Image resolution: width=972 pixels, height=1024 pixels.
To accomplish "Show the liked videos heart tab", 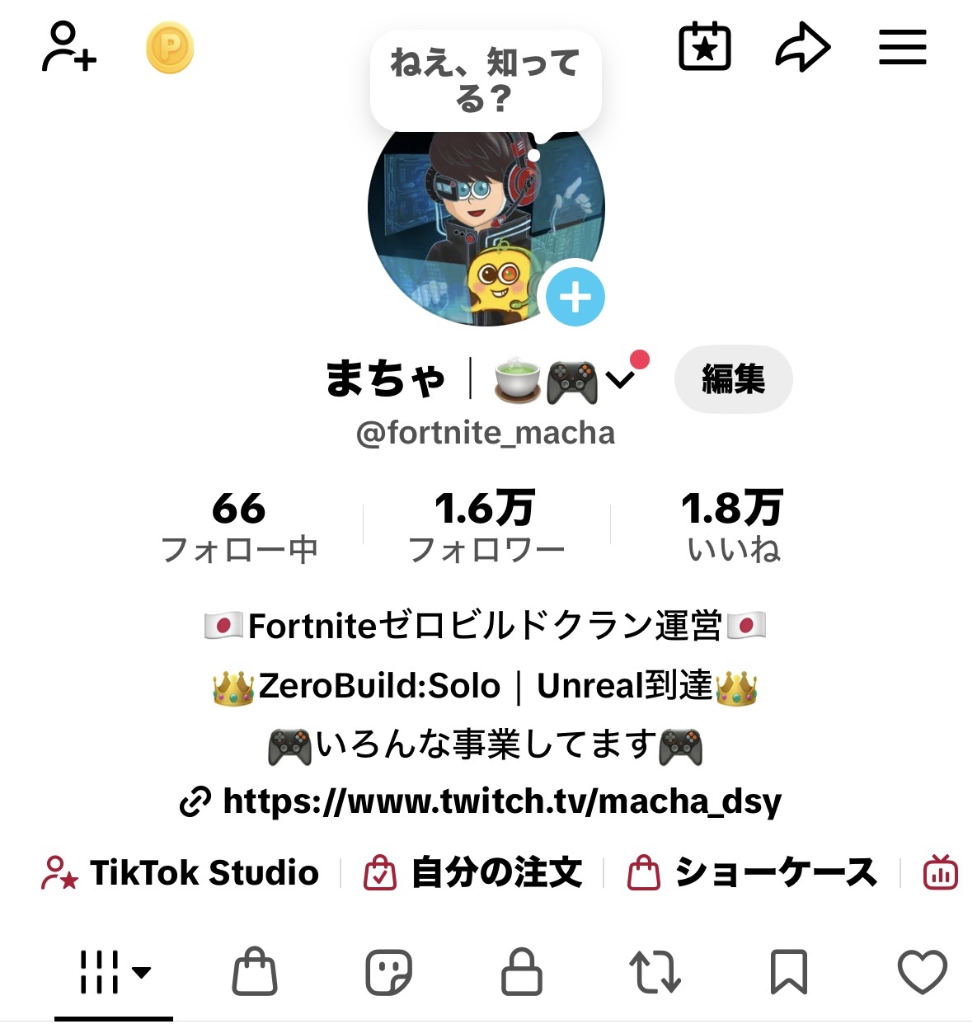I will tap(921, 968).
